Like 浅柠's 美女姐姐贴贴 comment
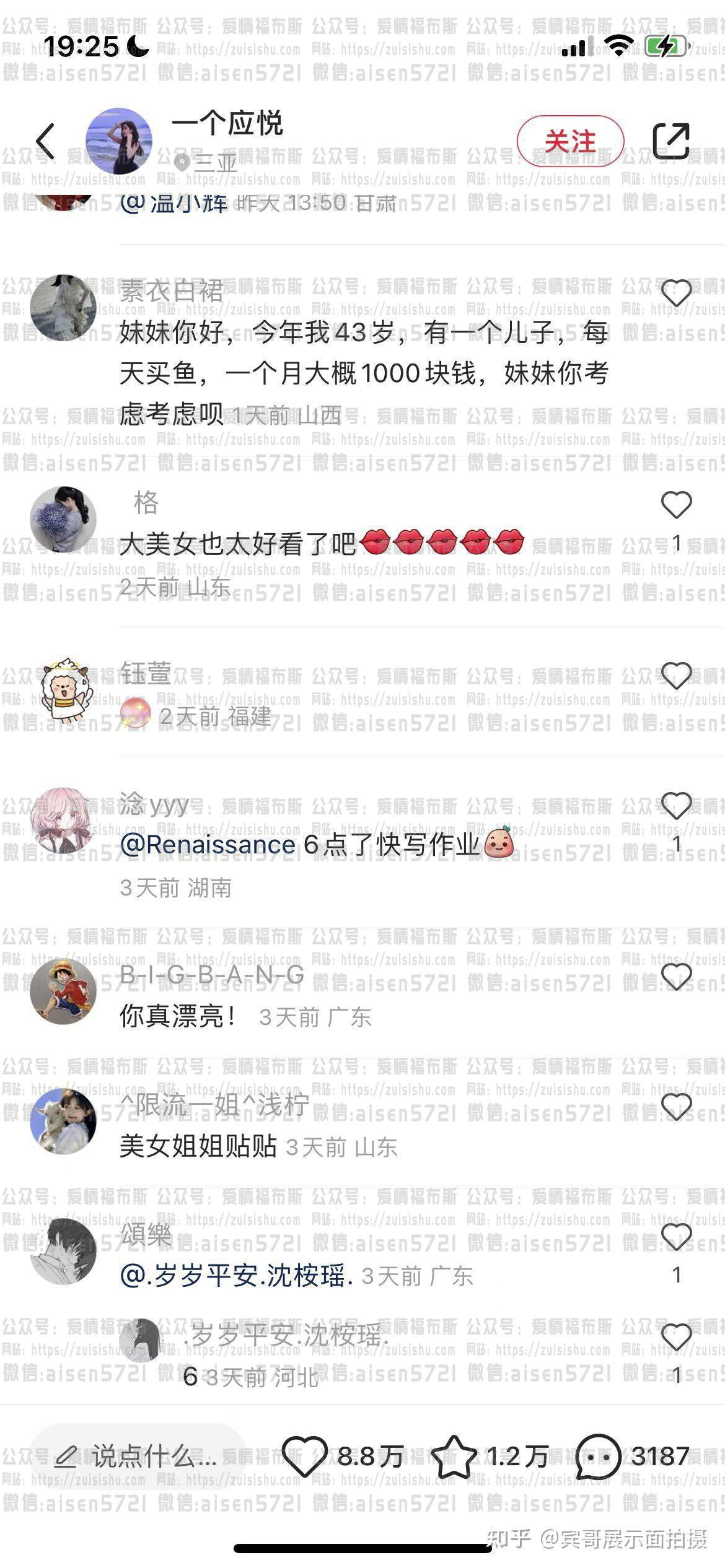Image resolution: width=725 pixels, height=1568 pixels. pos(676,1107)
